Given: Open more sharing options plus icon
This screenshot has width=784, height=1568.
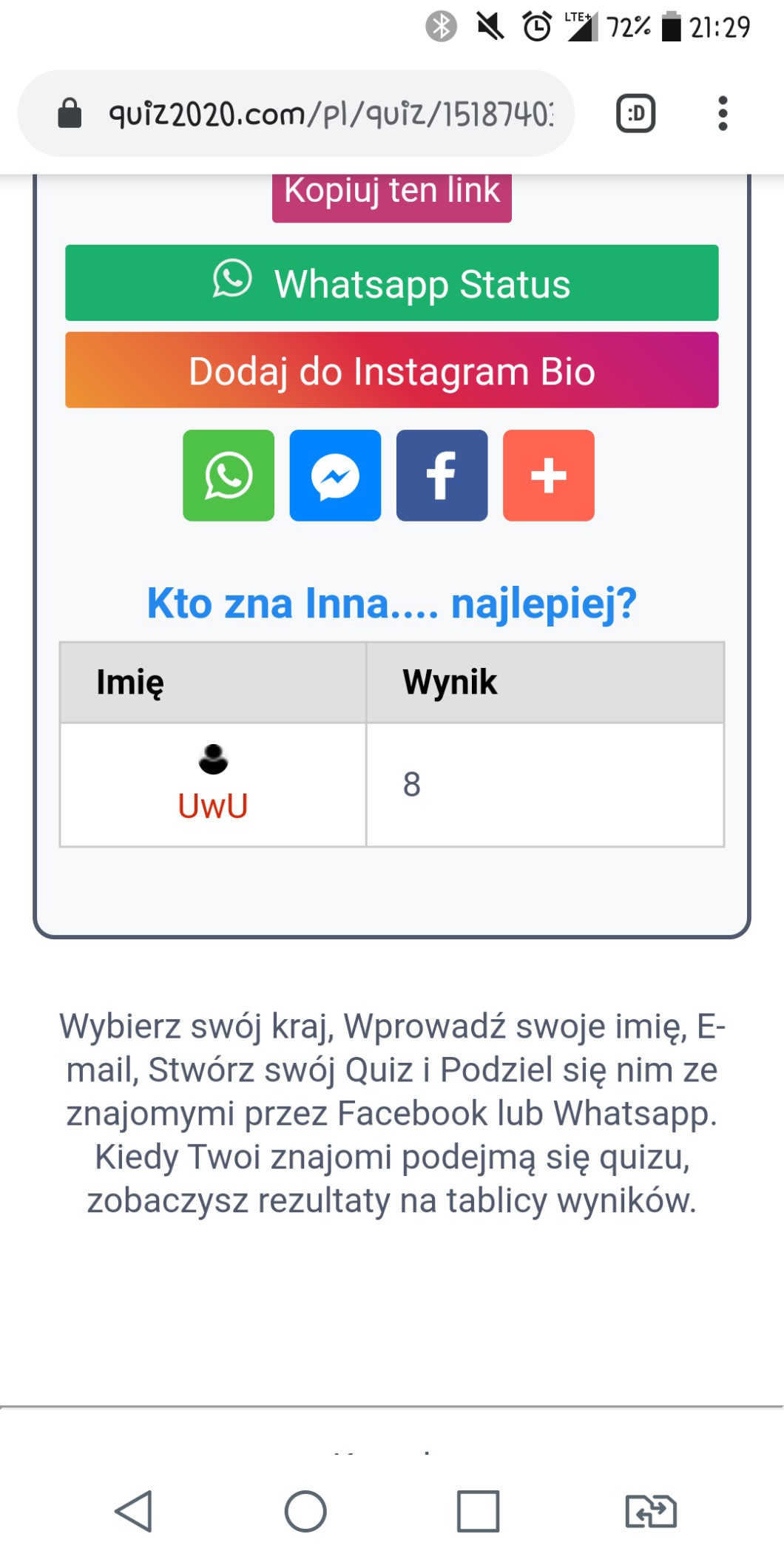Looking at the screenshot, I should (x=548, y=476).
